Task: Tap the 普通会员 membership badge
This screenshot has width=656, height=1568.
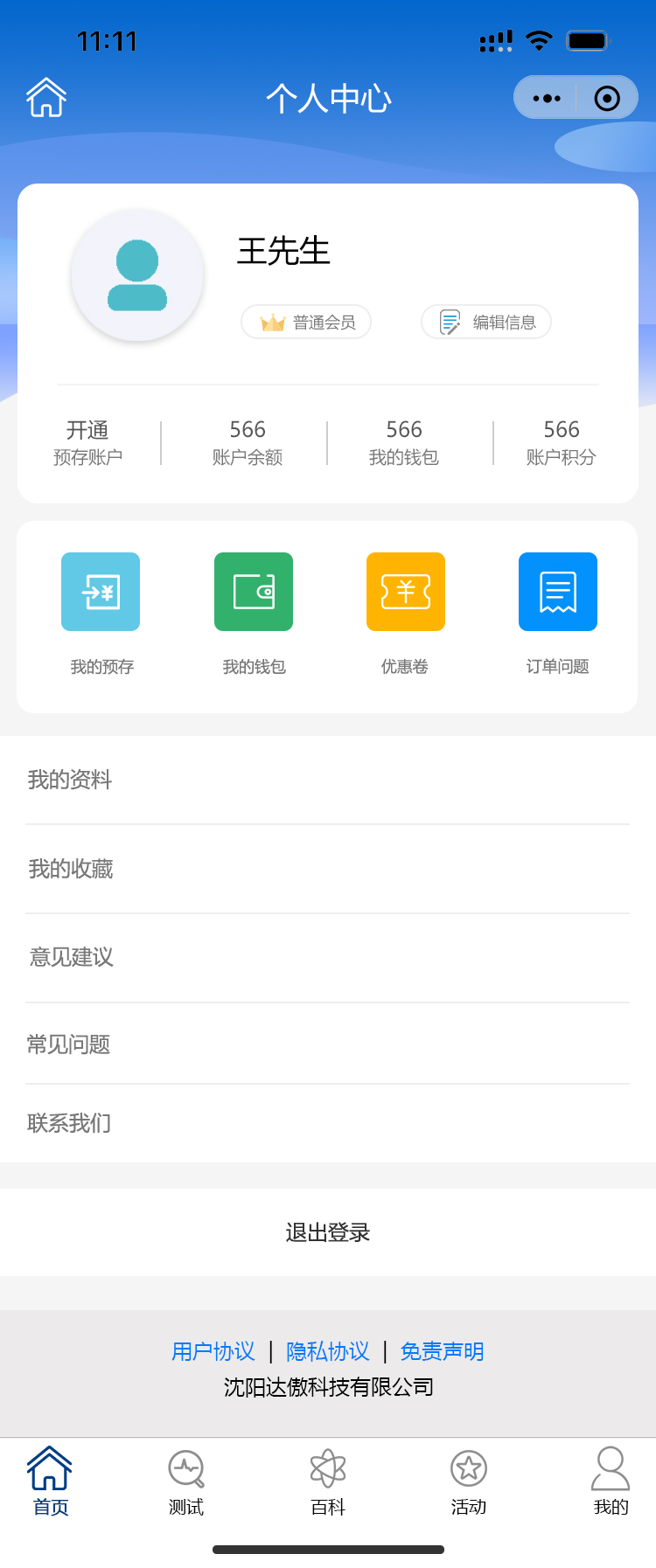Action: (306, 322)
